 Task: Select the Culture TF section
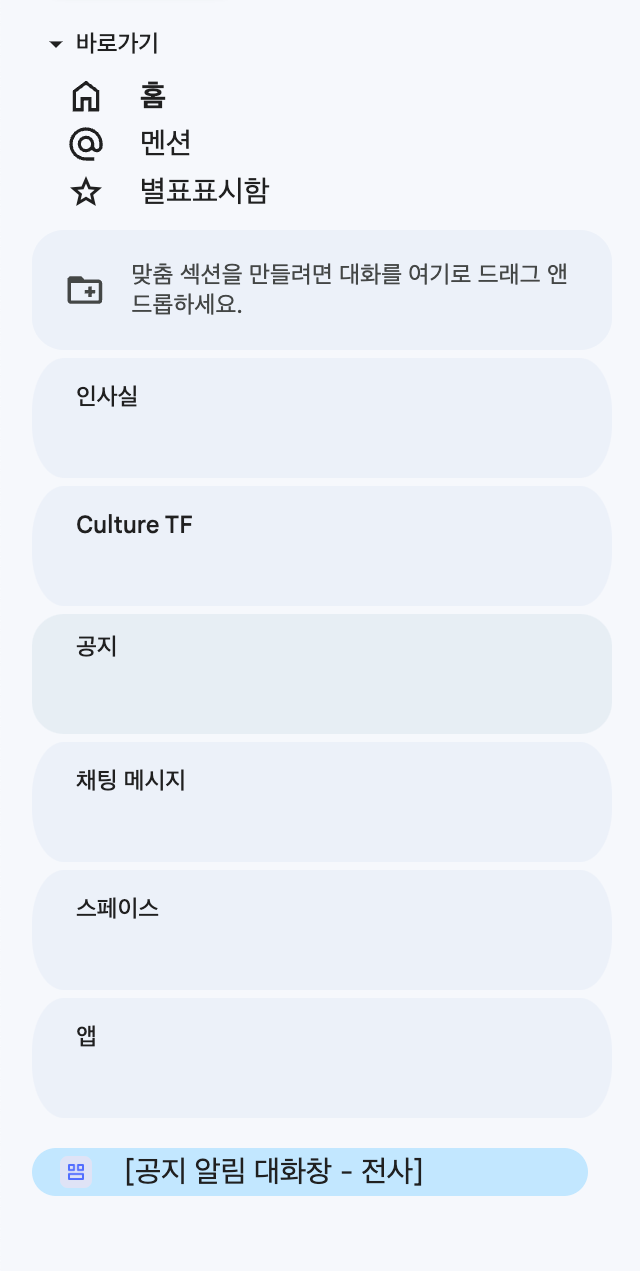pyautogui.click(x=322, y=546)
